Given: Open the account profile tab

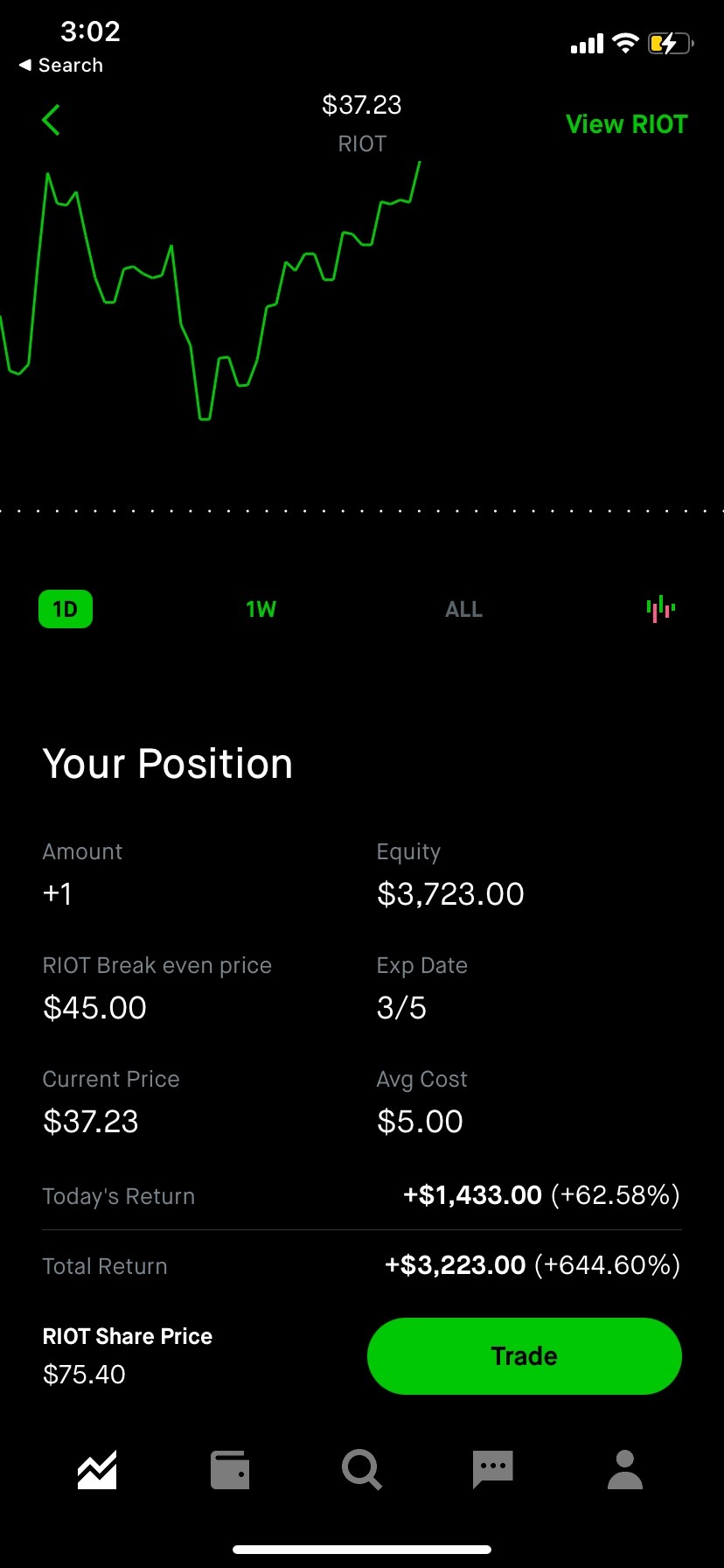Looking at the screenshot, I should 625,1469.
